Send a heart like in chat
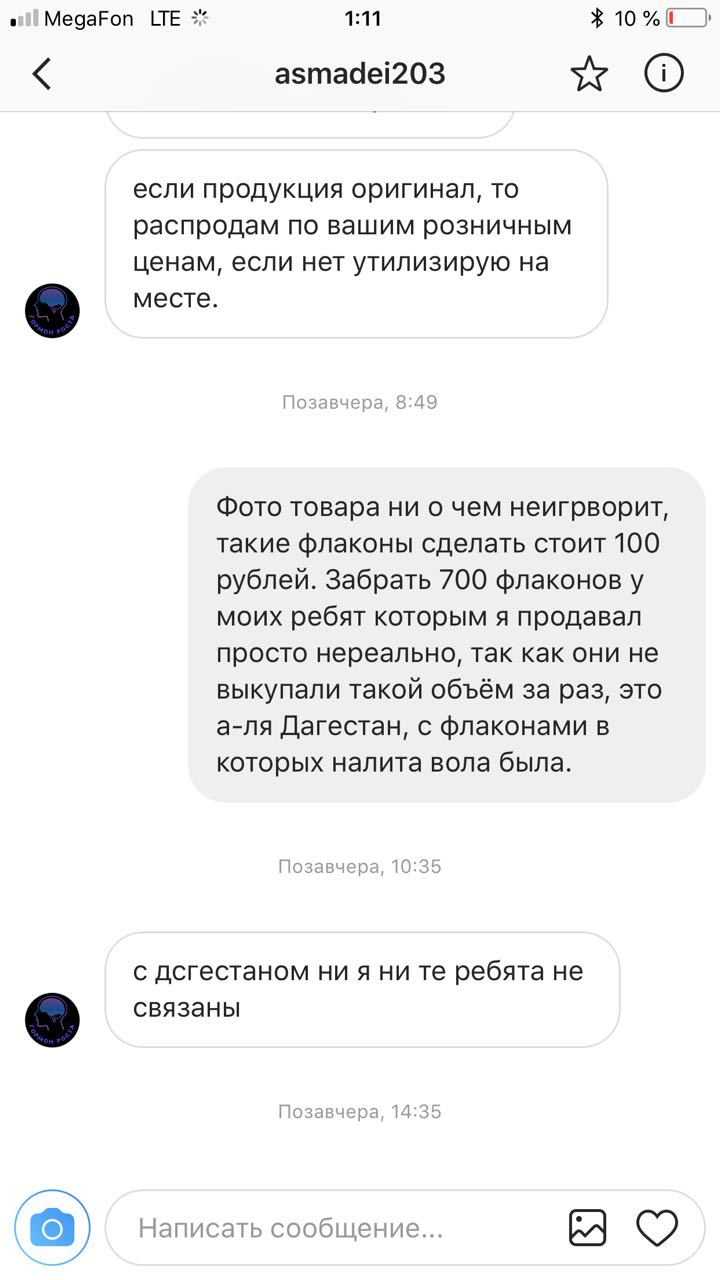The width and height of the screenshot is (720, 1280). click(657, 1227)
